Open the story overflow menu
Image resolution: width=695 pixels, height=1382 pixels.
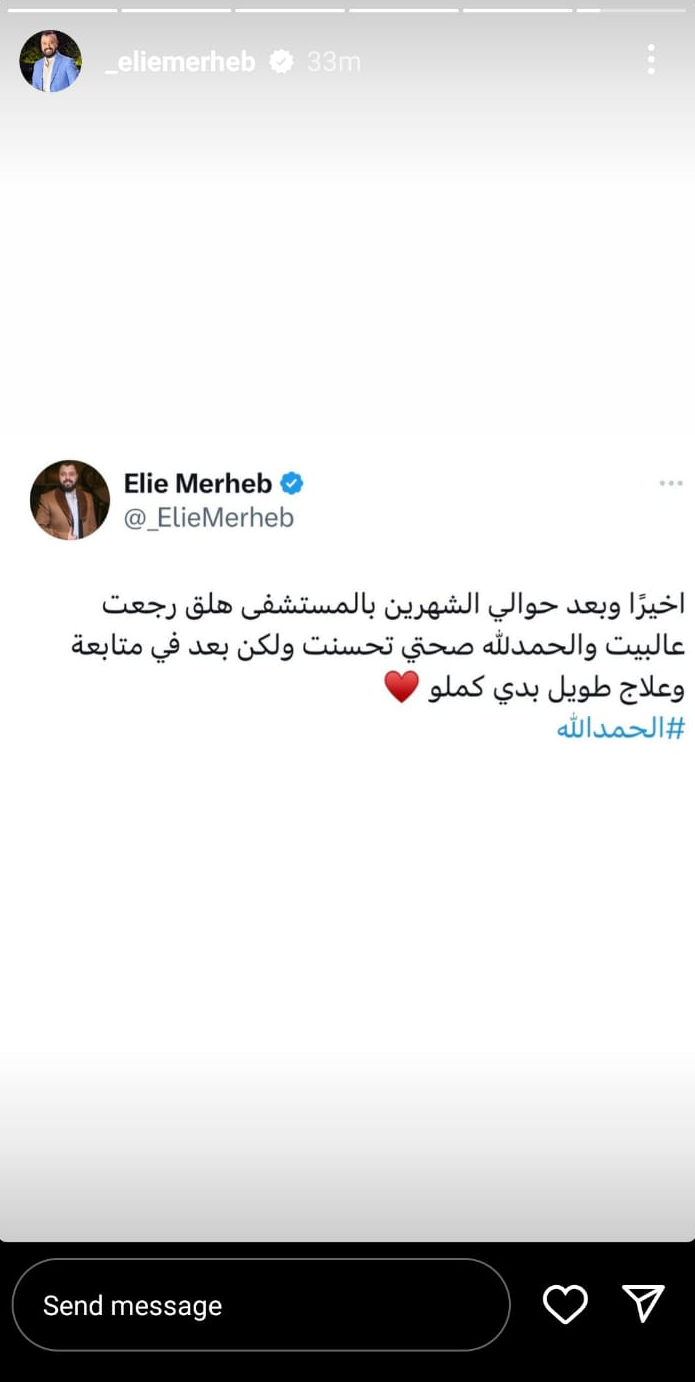point(651,60)
